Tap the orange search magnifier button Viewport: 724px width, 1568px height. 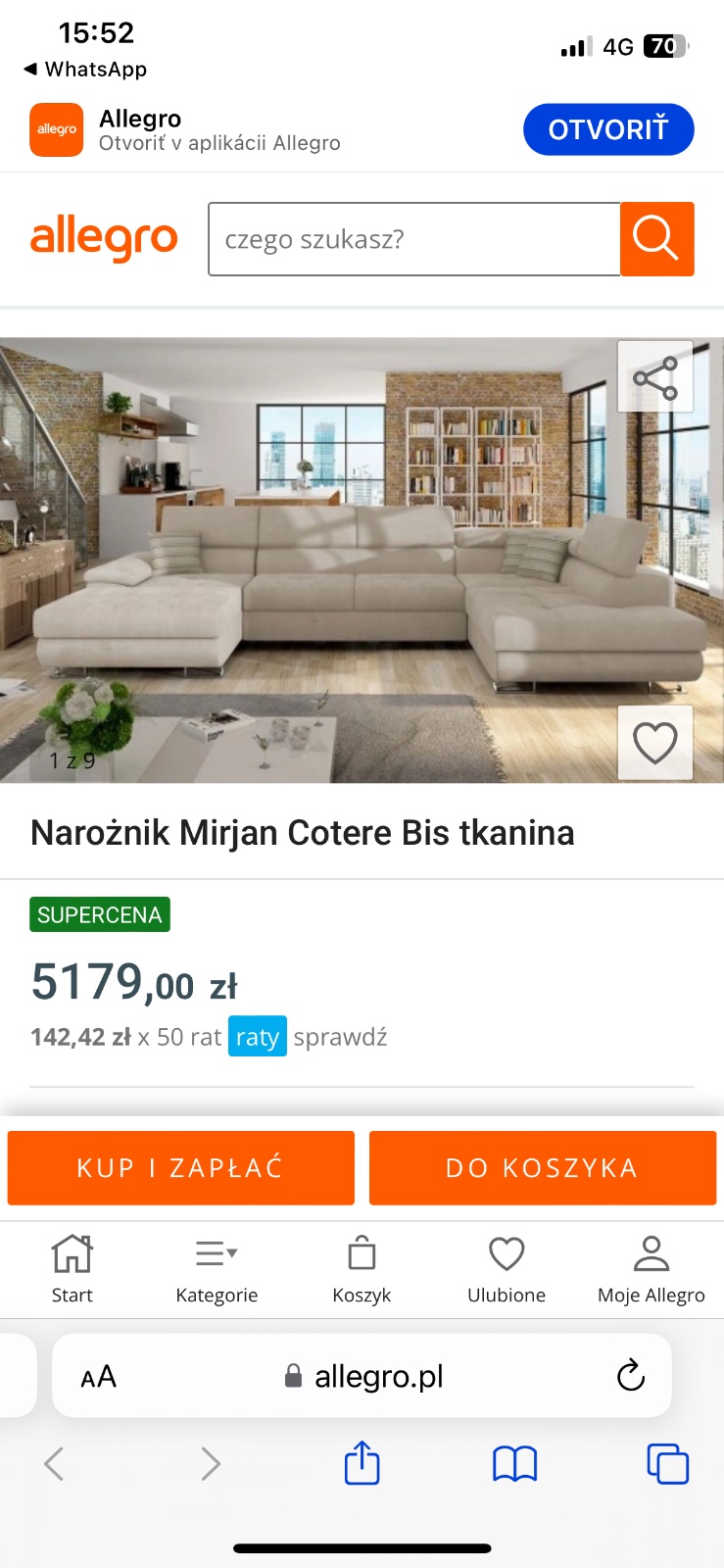(656, 239)
